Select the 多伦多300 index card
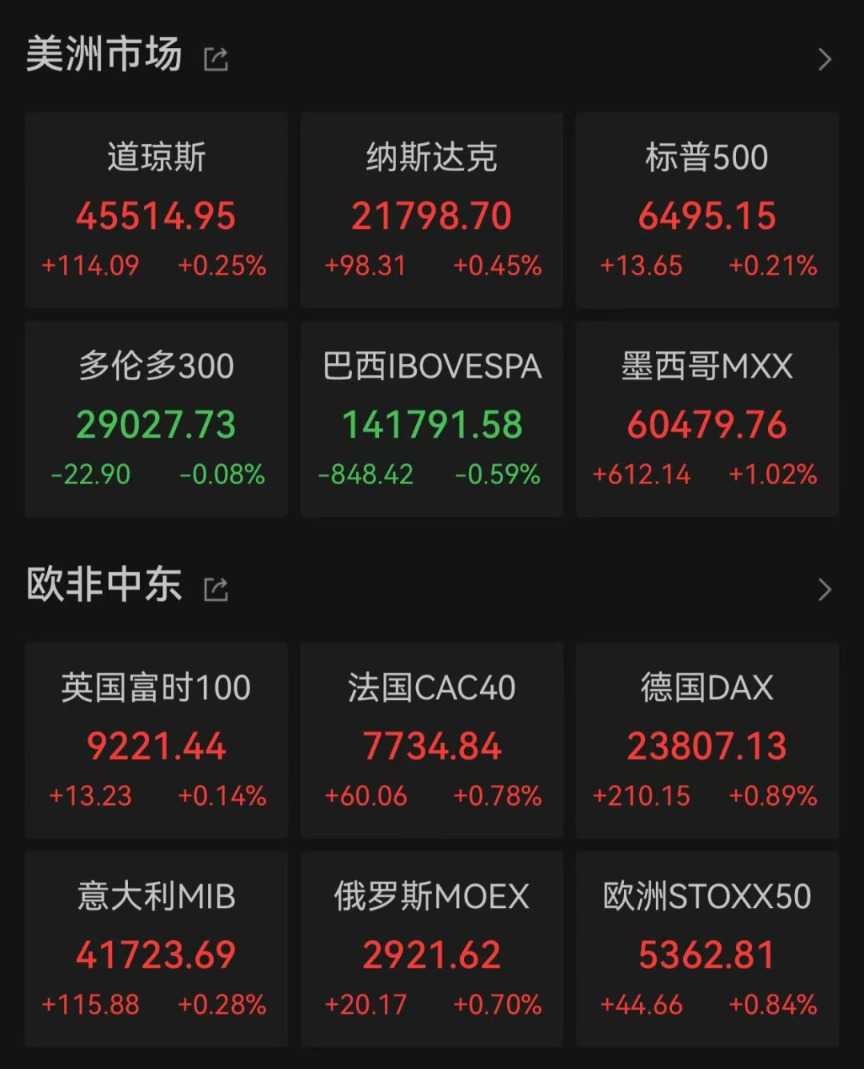 coord(156,419)
